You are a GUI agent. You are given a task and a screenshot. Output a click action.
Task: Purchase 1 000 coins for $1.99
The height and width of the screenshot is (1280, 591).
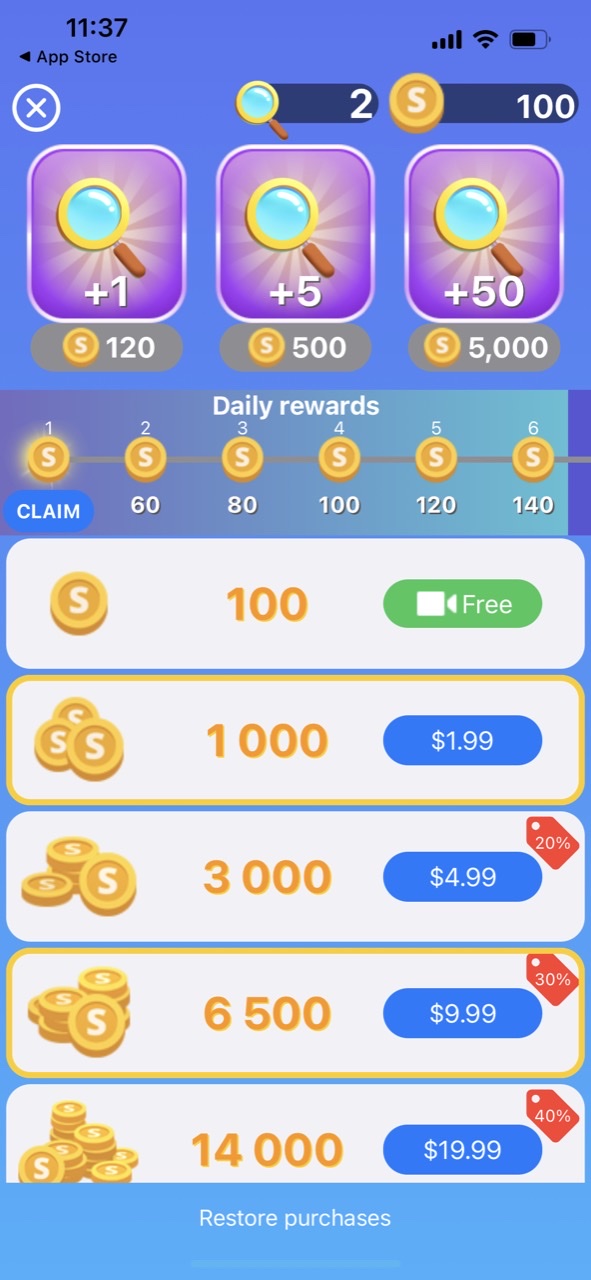(x=462, y=740)
